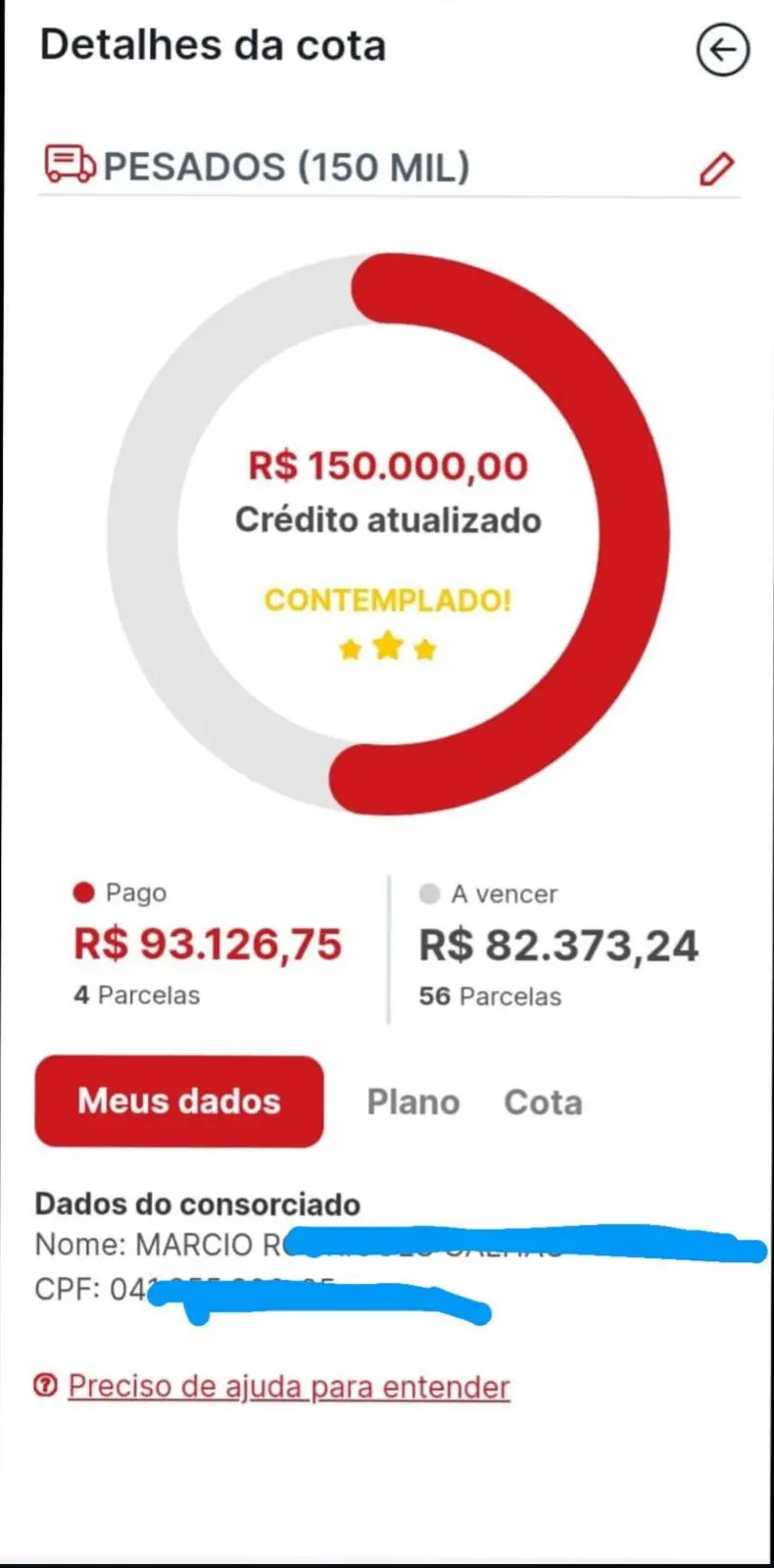Tap the middle star below CONTEMPLADO
The width and height of the screenshot is (774, 1568).
pos(387,644)
